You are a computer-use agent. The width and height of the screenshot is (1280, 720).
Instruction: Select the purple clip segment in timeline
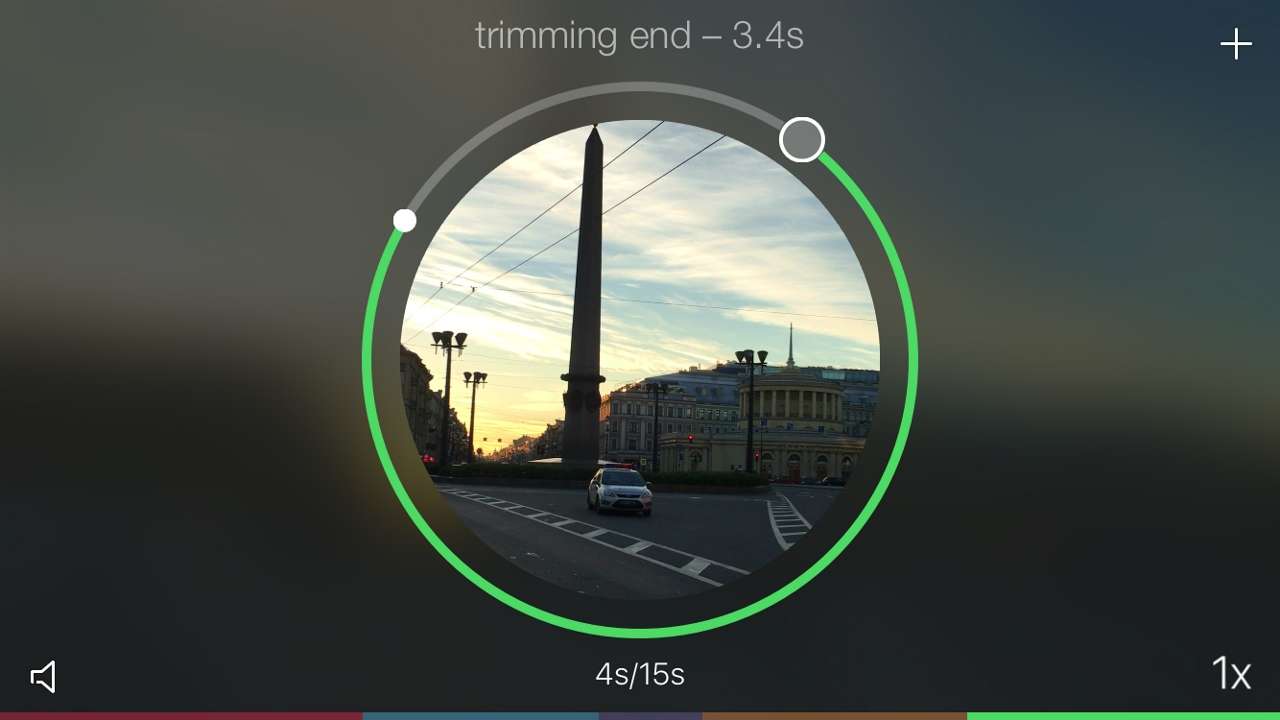click(x=650, y=715)
